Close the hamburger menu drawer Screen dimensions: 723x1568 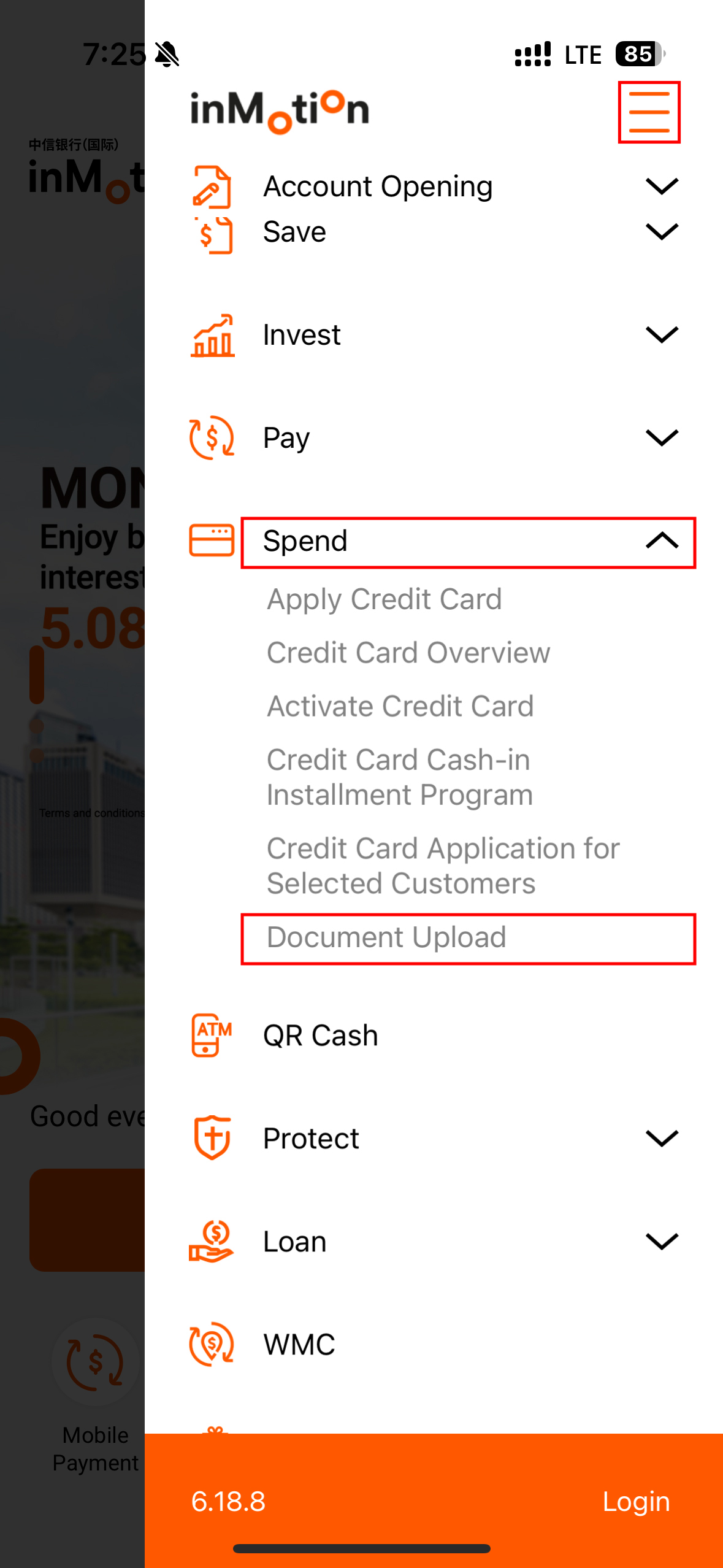[x=649, y=112]
